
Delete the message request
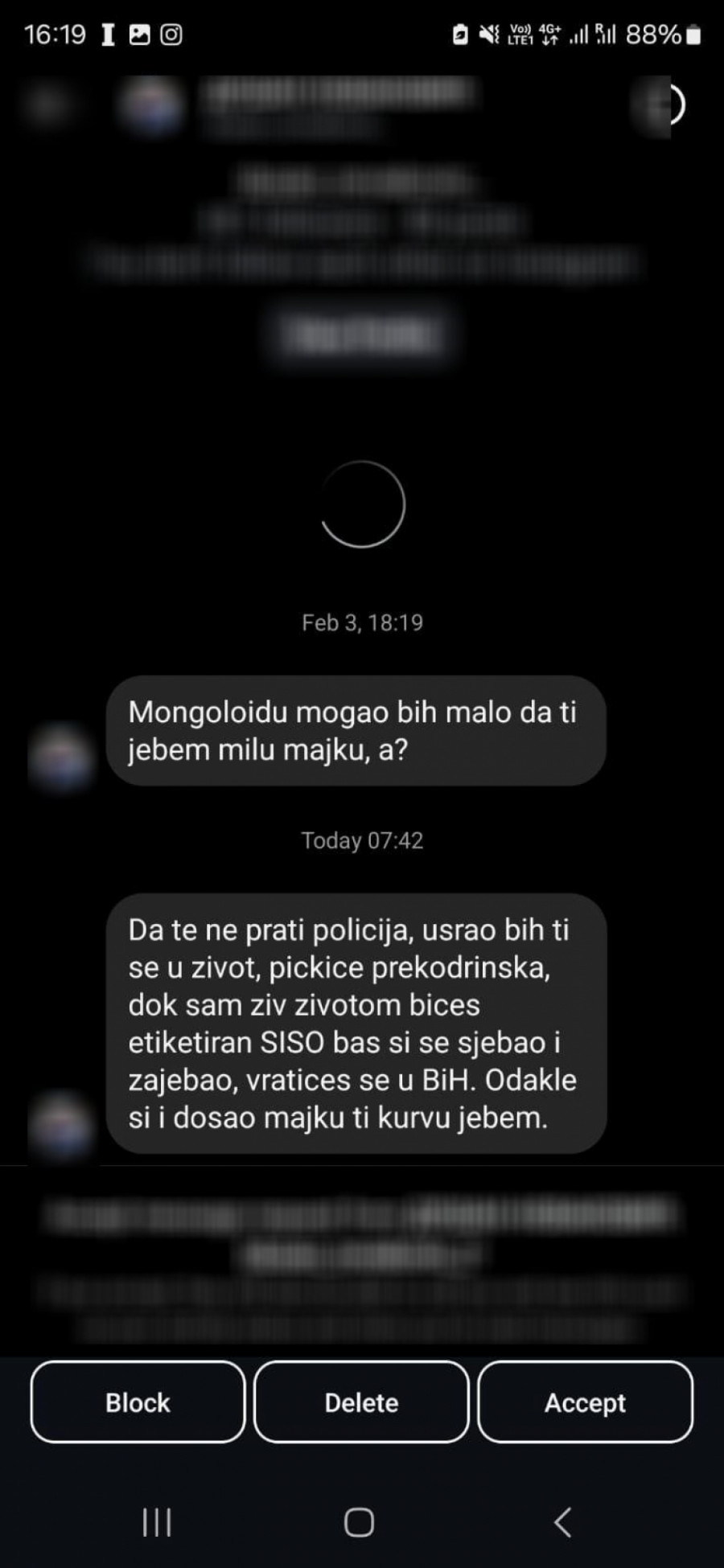point(361,1403)
